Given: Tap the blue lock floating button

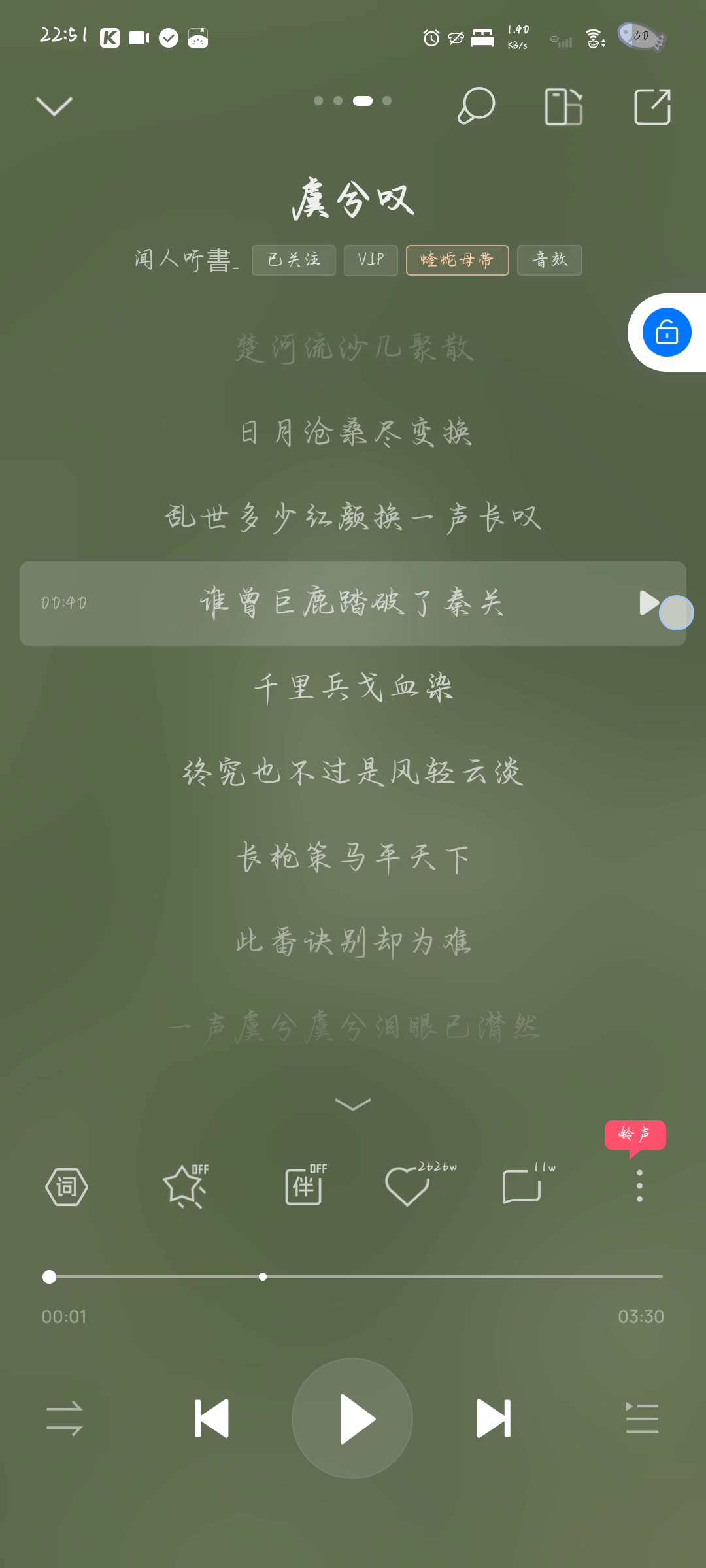Looking at the screenshot, I should coord(667,333).
